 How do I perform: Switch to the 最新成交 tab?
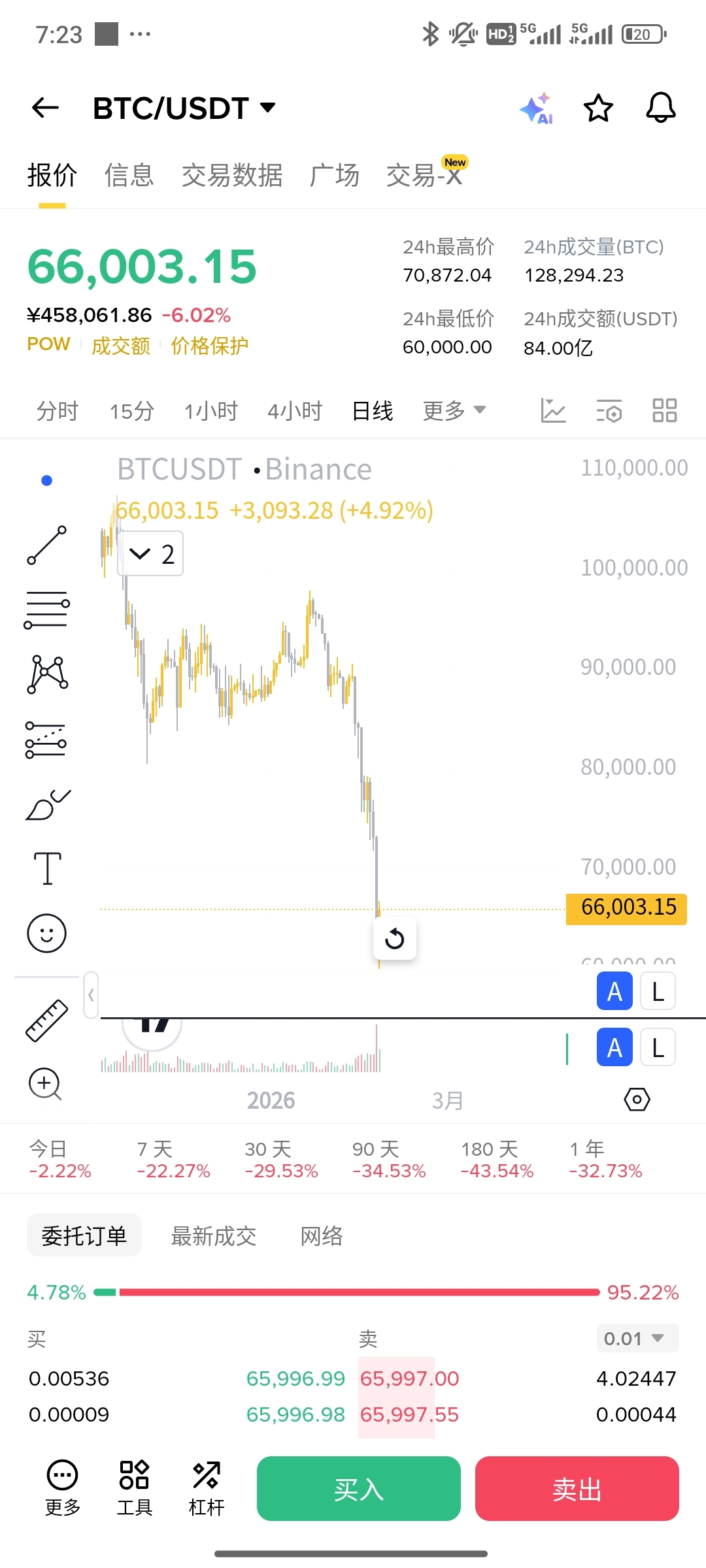pyautogui.click(x=213, y=1235)
